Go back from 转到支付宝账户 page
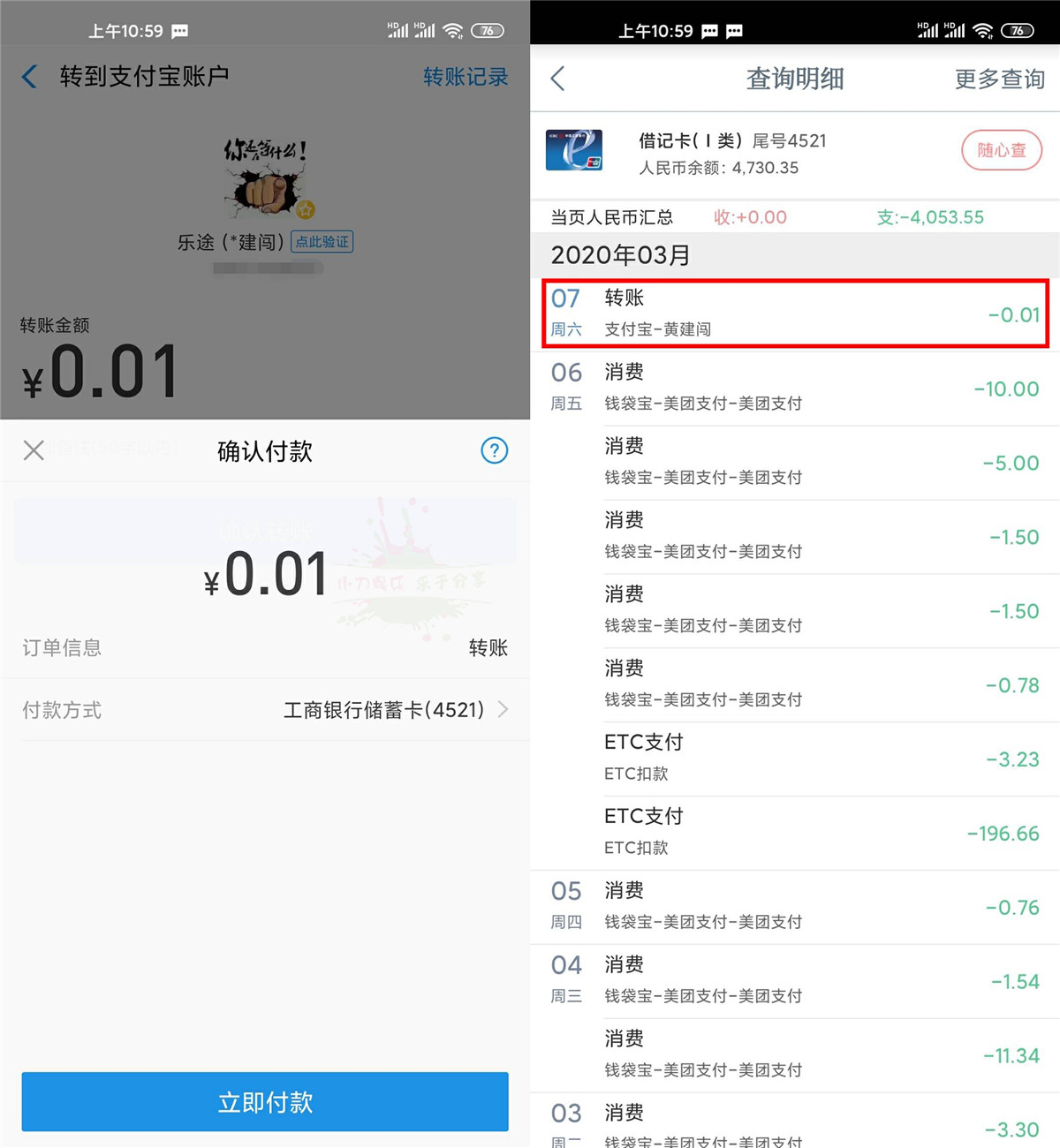Image resolution: width=1060 pixels, height=1148 pixels. coord(30,77)
